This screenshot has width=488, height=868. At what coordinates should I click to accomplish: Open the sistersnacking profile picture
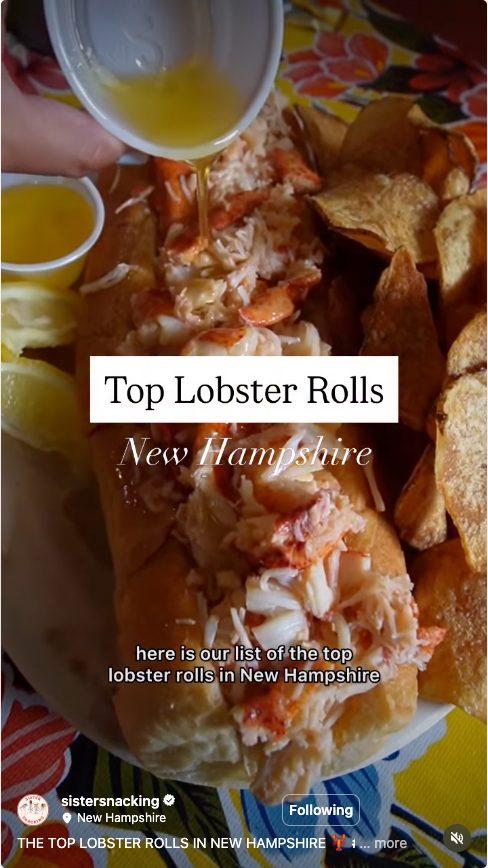[33, 809]
